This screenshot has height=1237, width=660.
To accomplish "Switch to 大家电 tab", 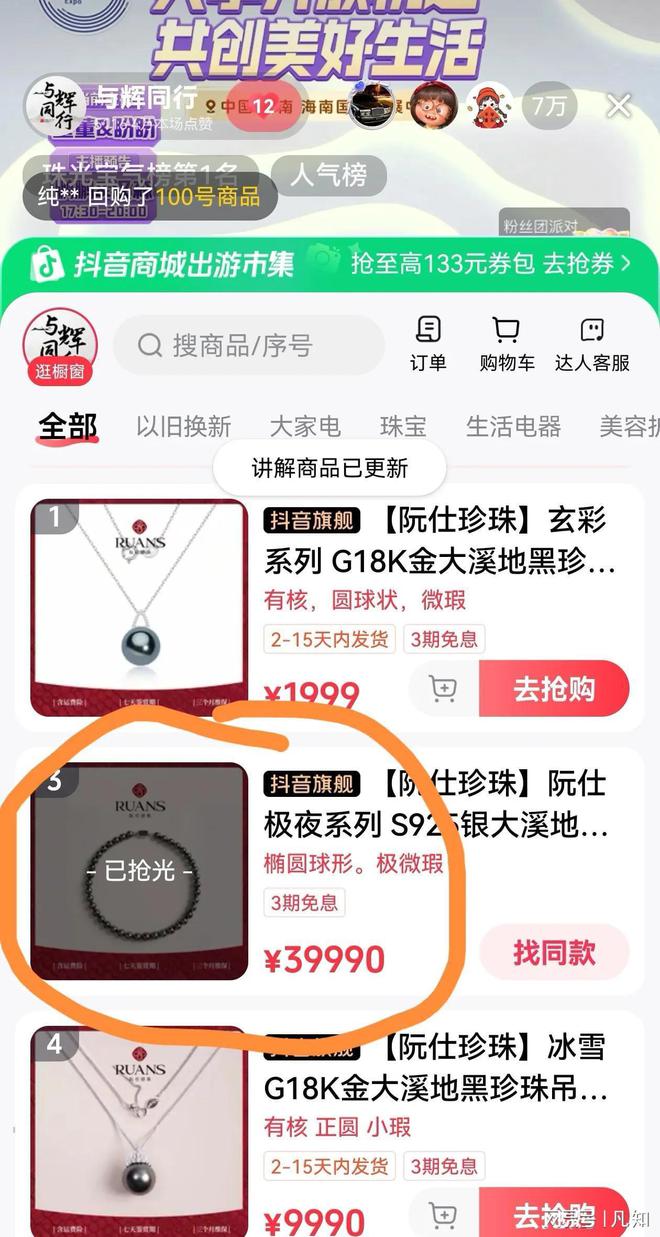I will (x=305, y=427).
